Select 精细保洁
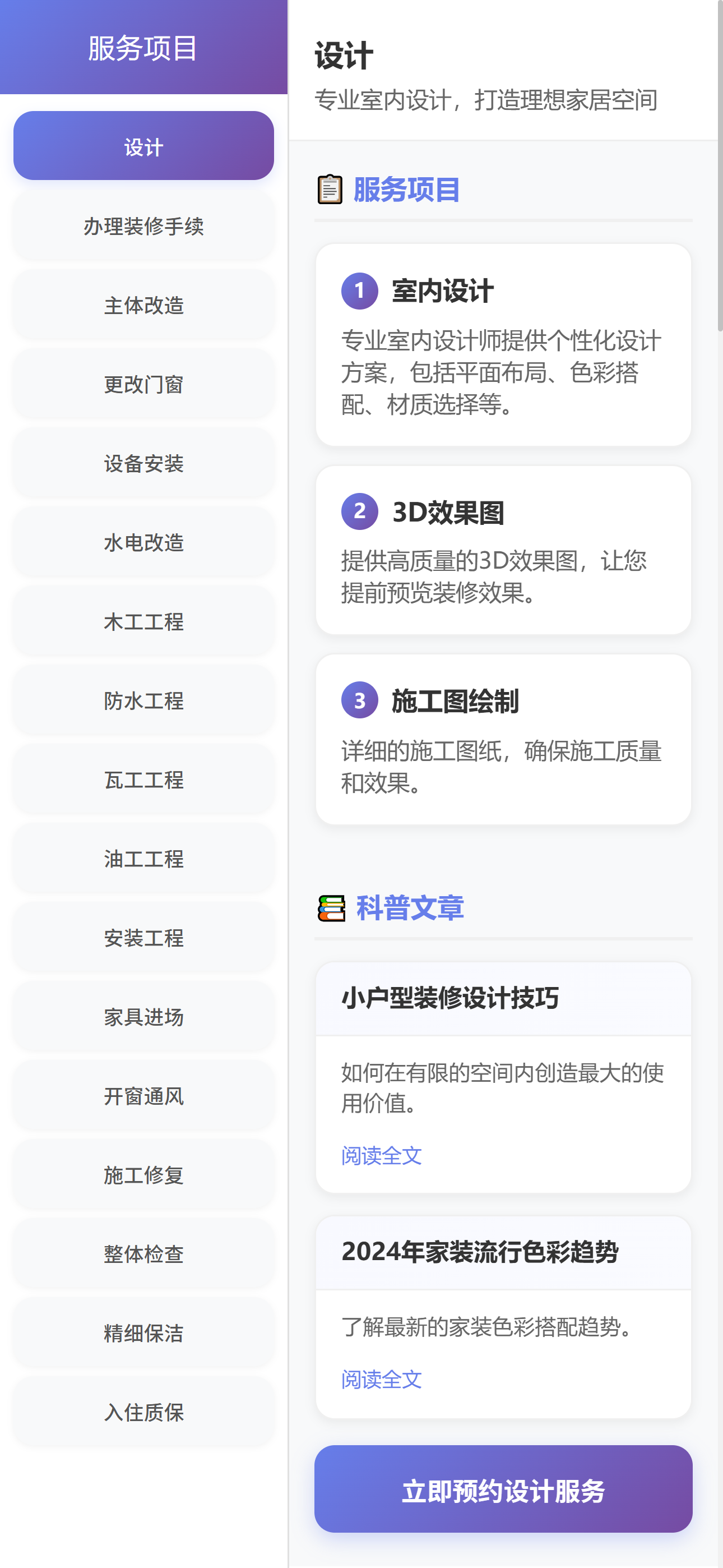723x1568 pixels. (x=143, y=1333)
